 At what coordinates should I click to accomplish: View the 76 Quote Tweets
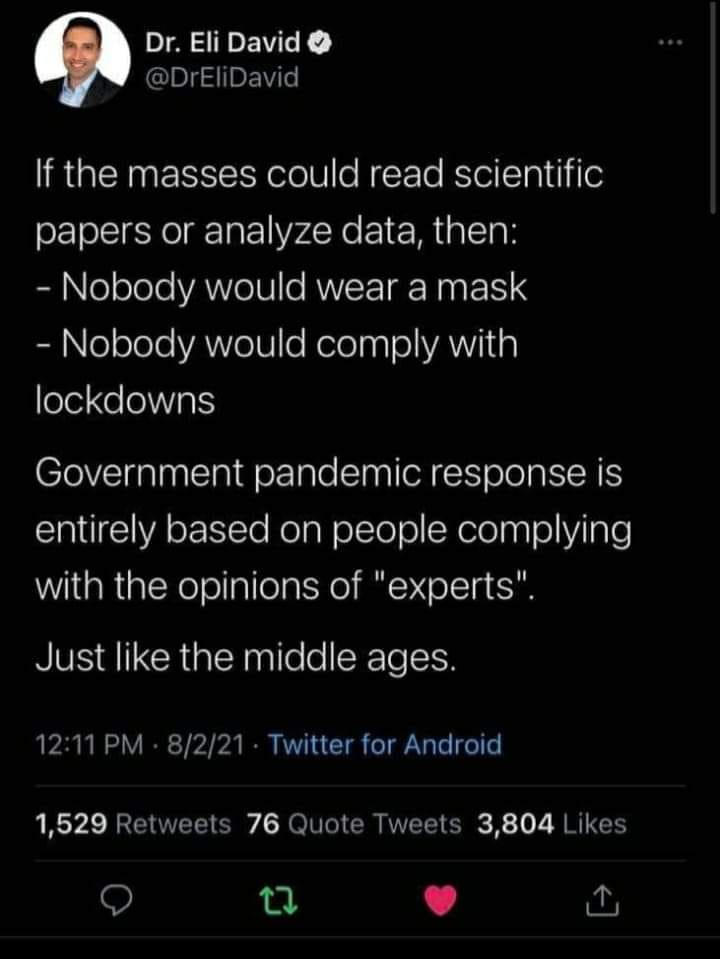[354, 823]
